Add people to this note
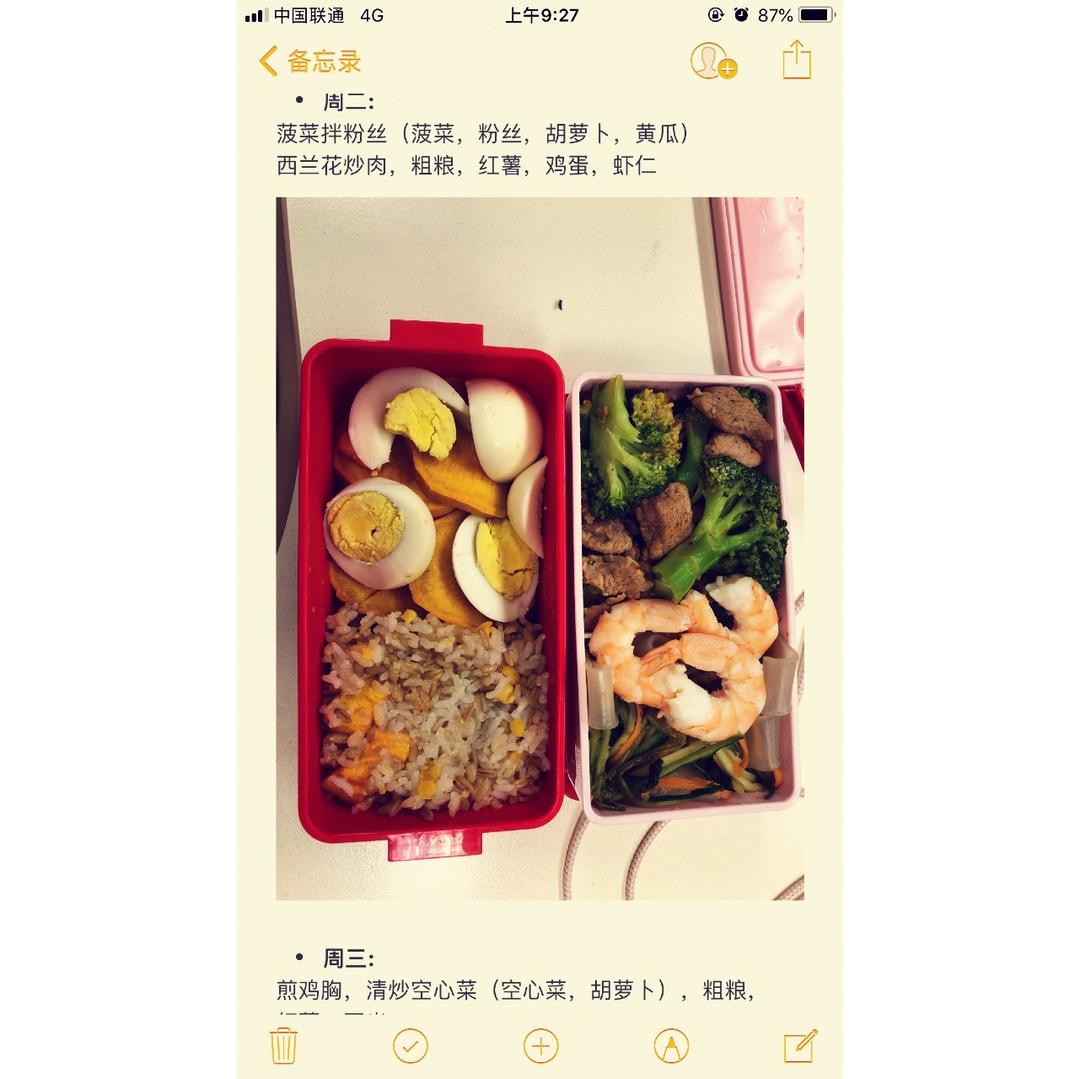Viewport: 1080px width, 1079px height. click(x=712, y=61)
